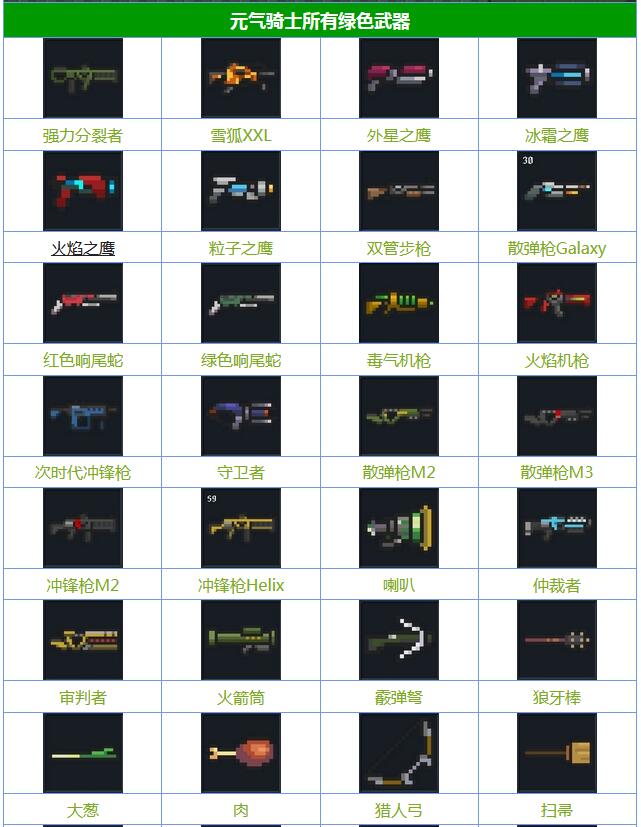Viewport: 641px width, 827px height.
Task: Open the 仲裁者 entry
Action: click(x=557, y=585)
